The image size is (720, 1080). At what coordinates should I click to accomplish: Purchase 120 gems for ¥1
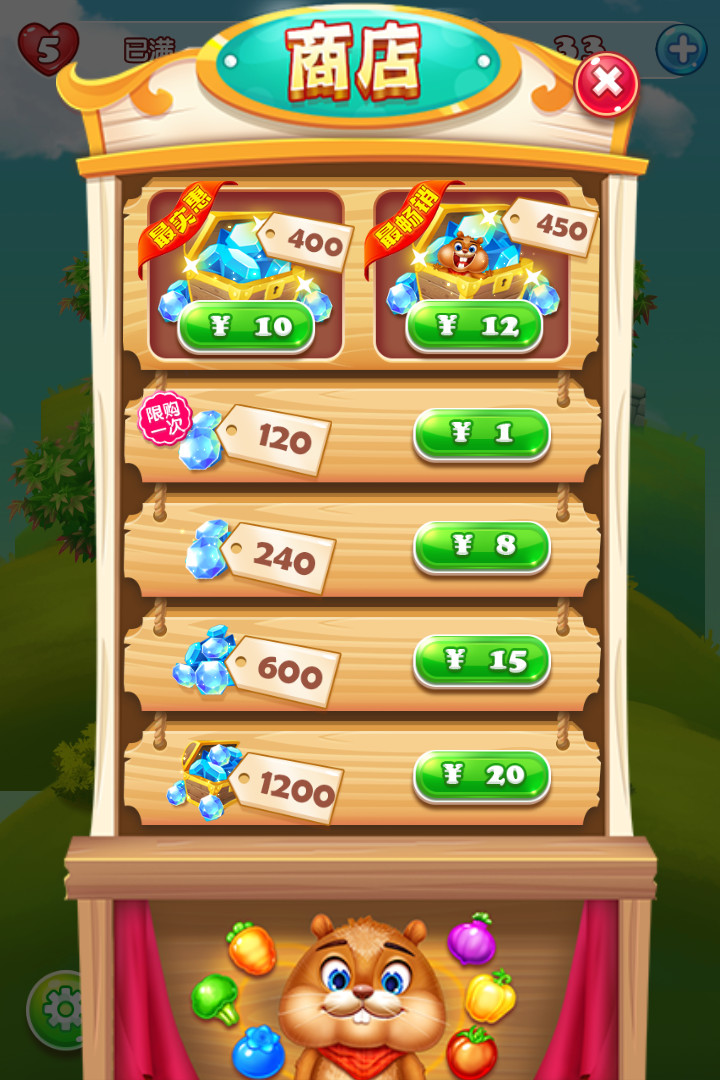(482, 433)
